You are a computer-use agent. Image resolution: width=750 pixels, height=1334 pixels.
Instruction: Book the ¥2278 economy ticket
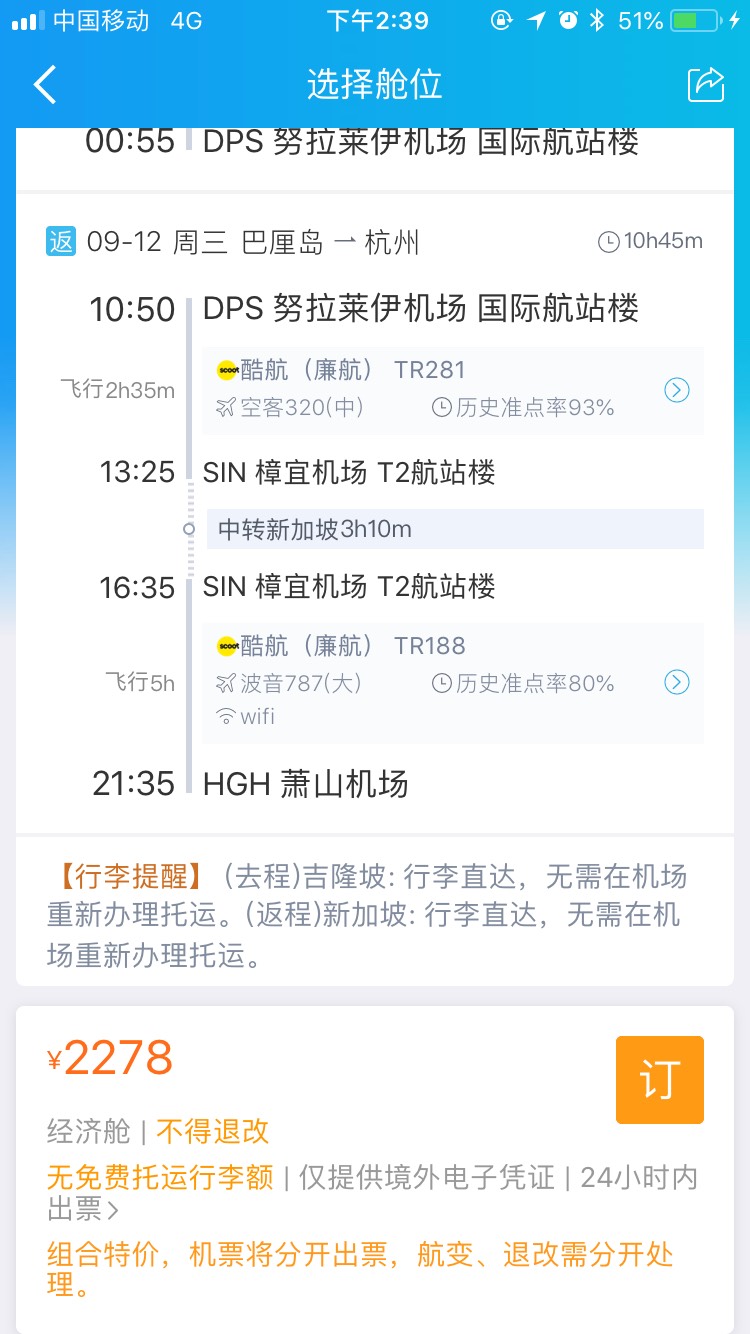pos(659,1080)
